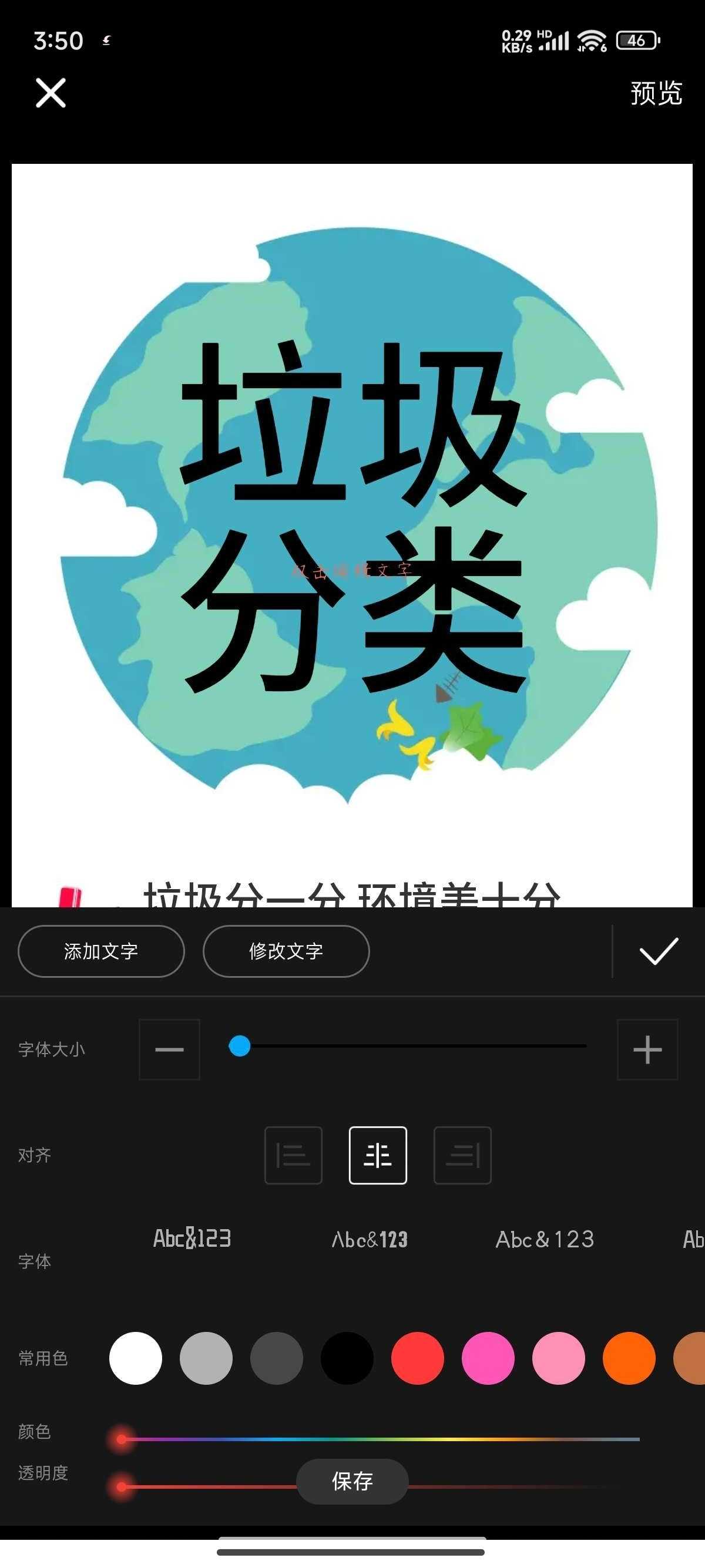Tap the 保存 save button

point(352,1481)
